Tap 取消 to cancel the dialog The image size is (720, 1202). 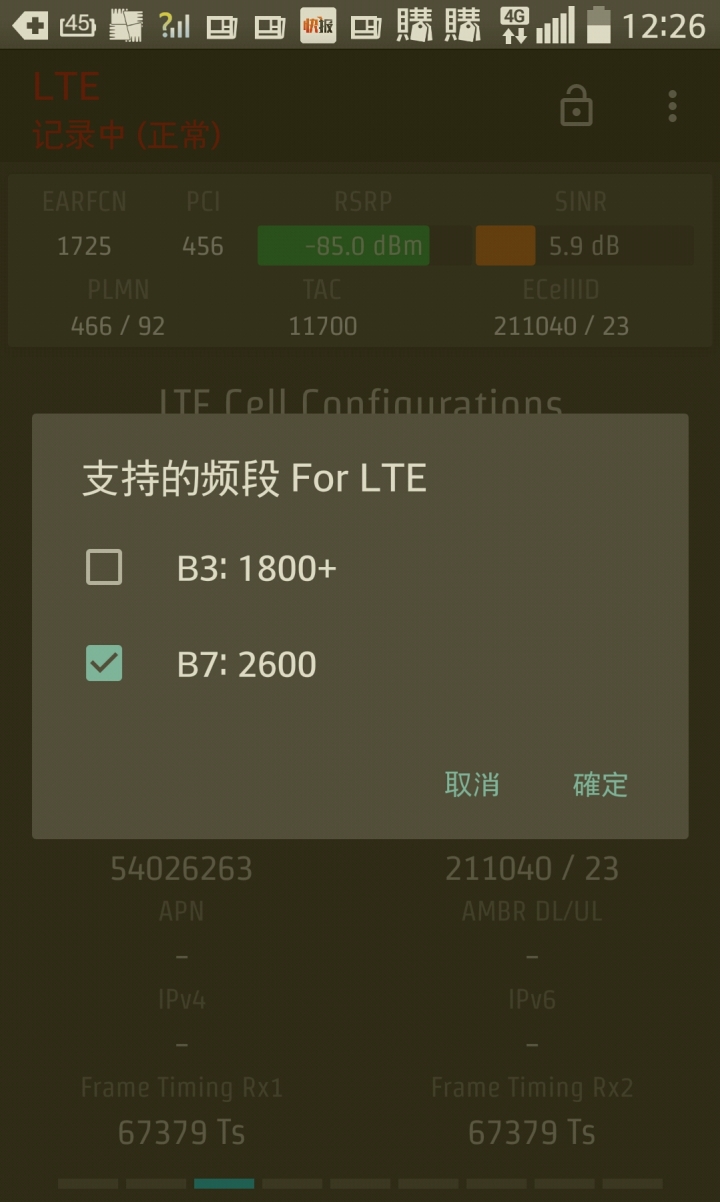click(x=472, y=785)
